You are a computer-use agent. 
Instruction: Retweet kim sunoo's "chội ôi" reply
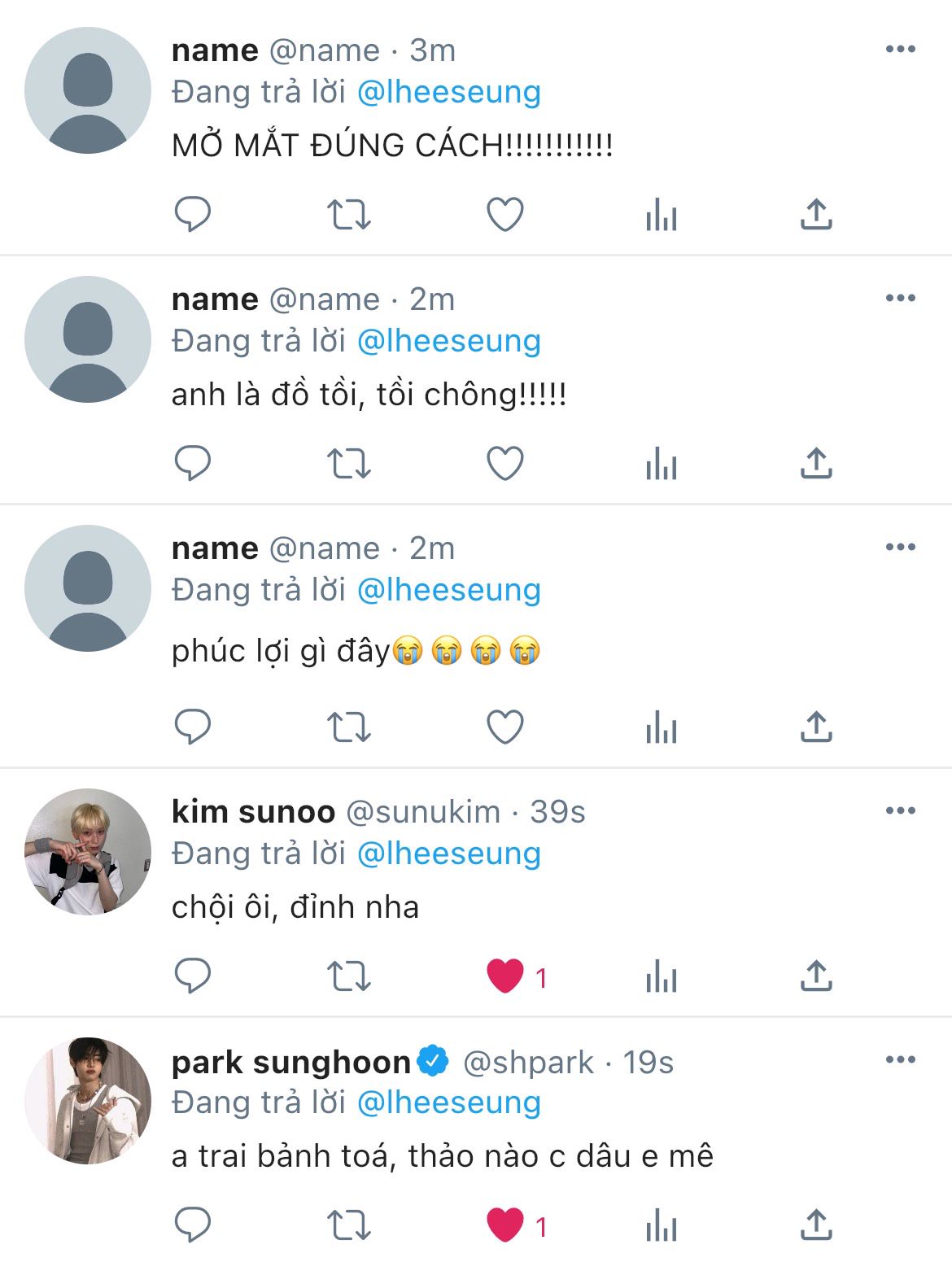tap(348, 976)
